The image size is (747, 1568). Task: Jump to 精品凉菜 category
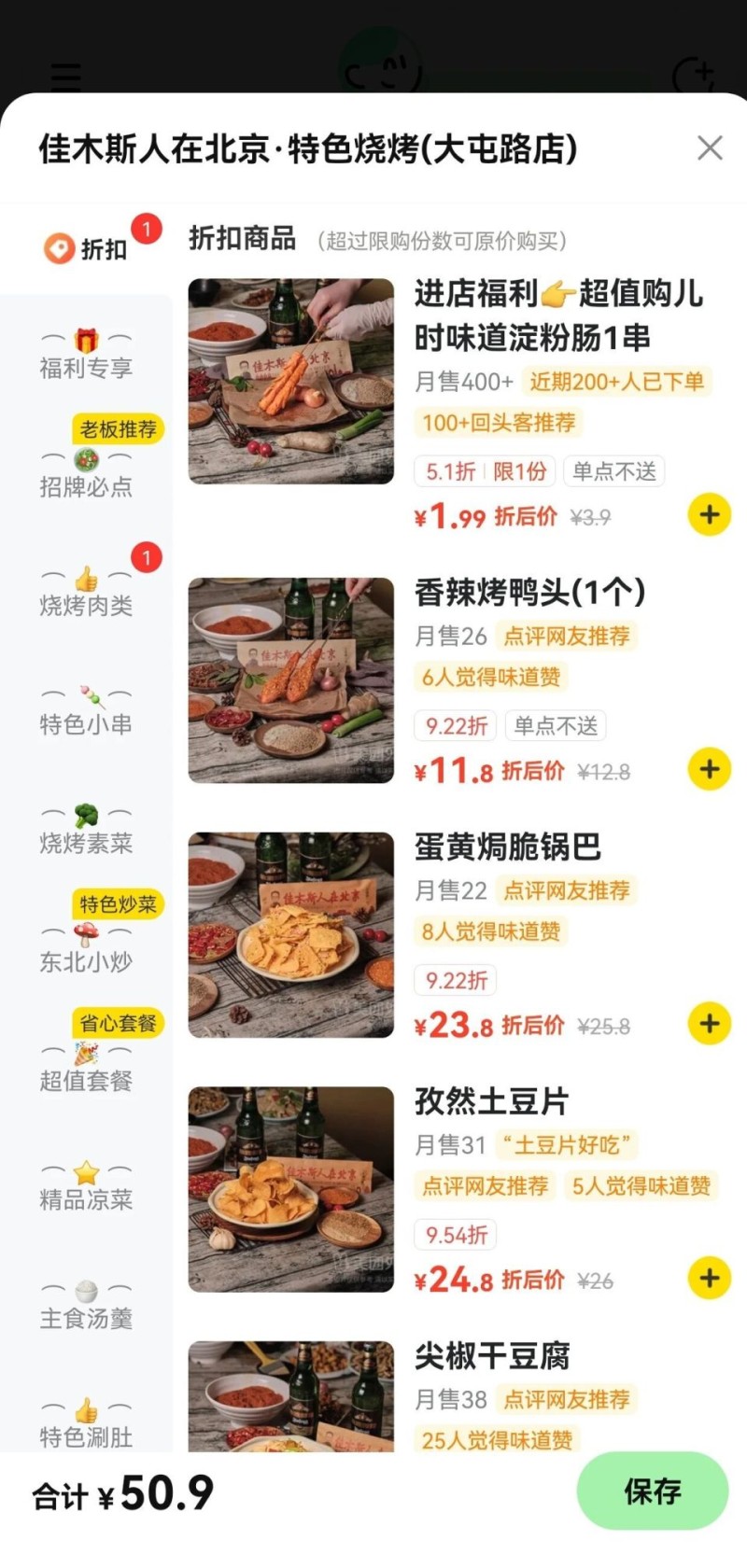click(x=86, y=1187)
